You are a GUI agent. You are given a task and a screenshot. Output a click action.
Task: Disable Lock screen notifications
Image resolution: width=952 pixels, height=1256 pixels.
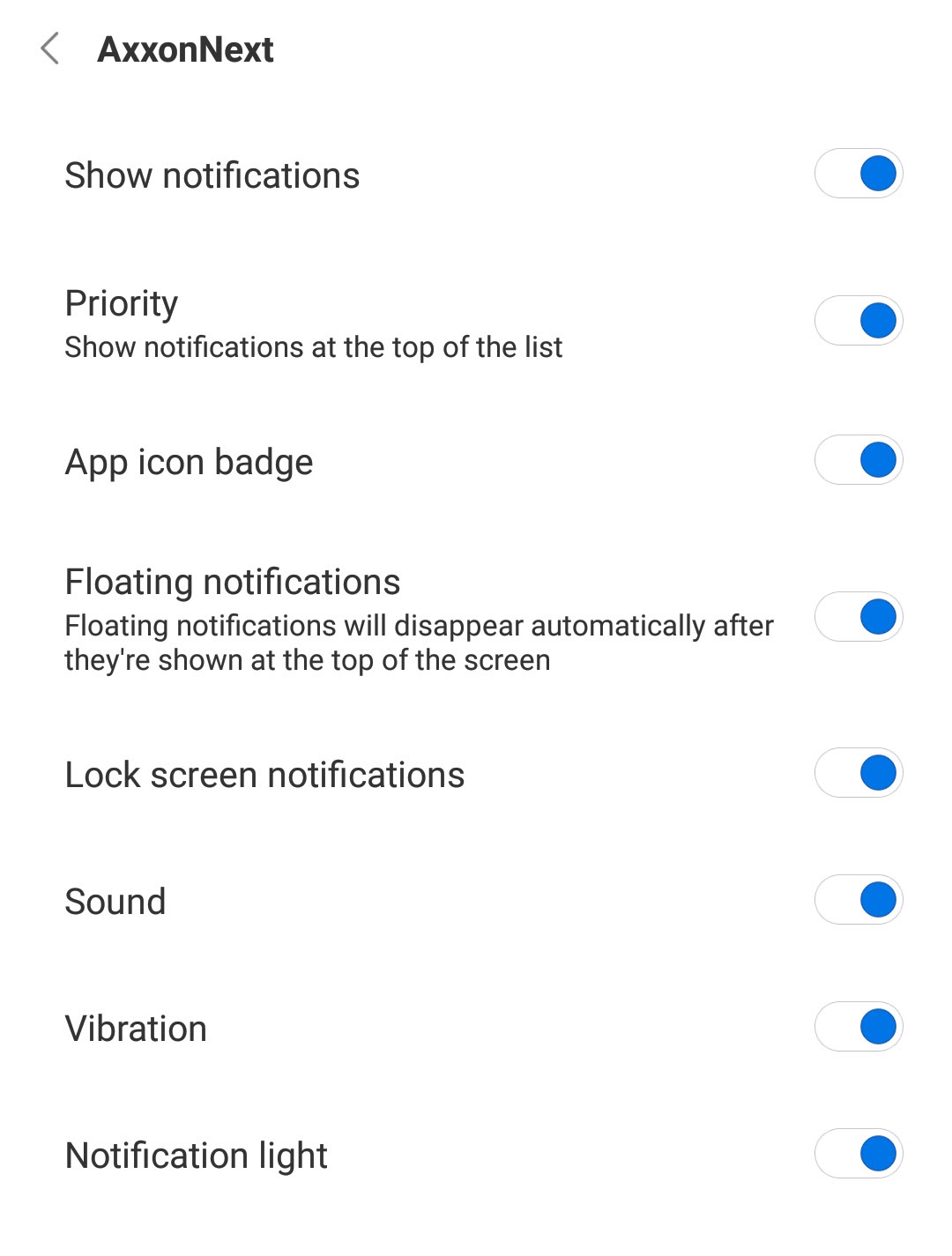859,773
